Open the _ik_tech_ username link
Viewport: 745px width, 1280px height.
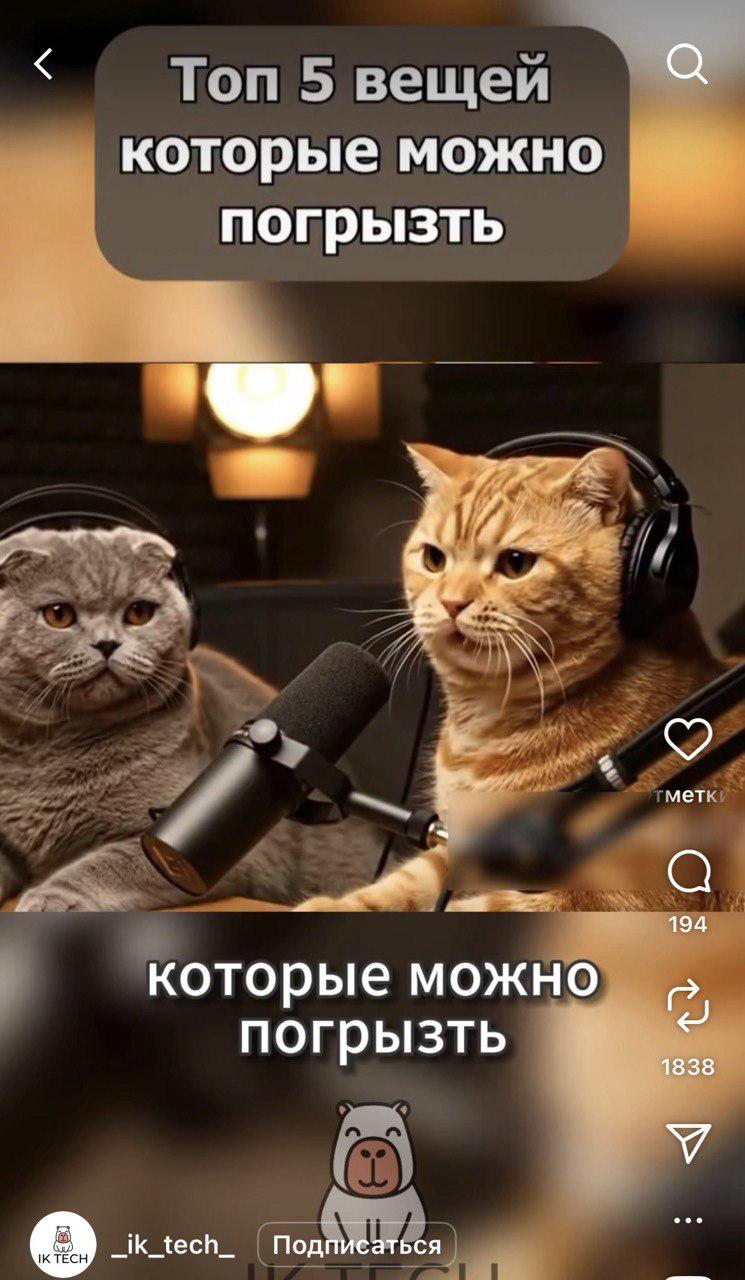(173, 1245)
